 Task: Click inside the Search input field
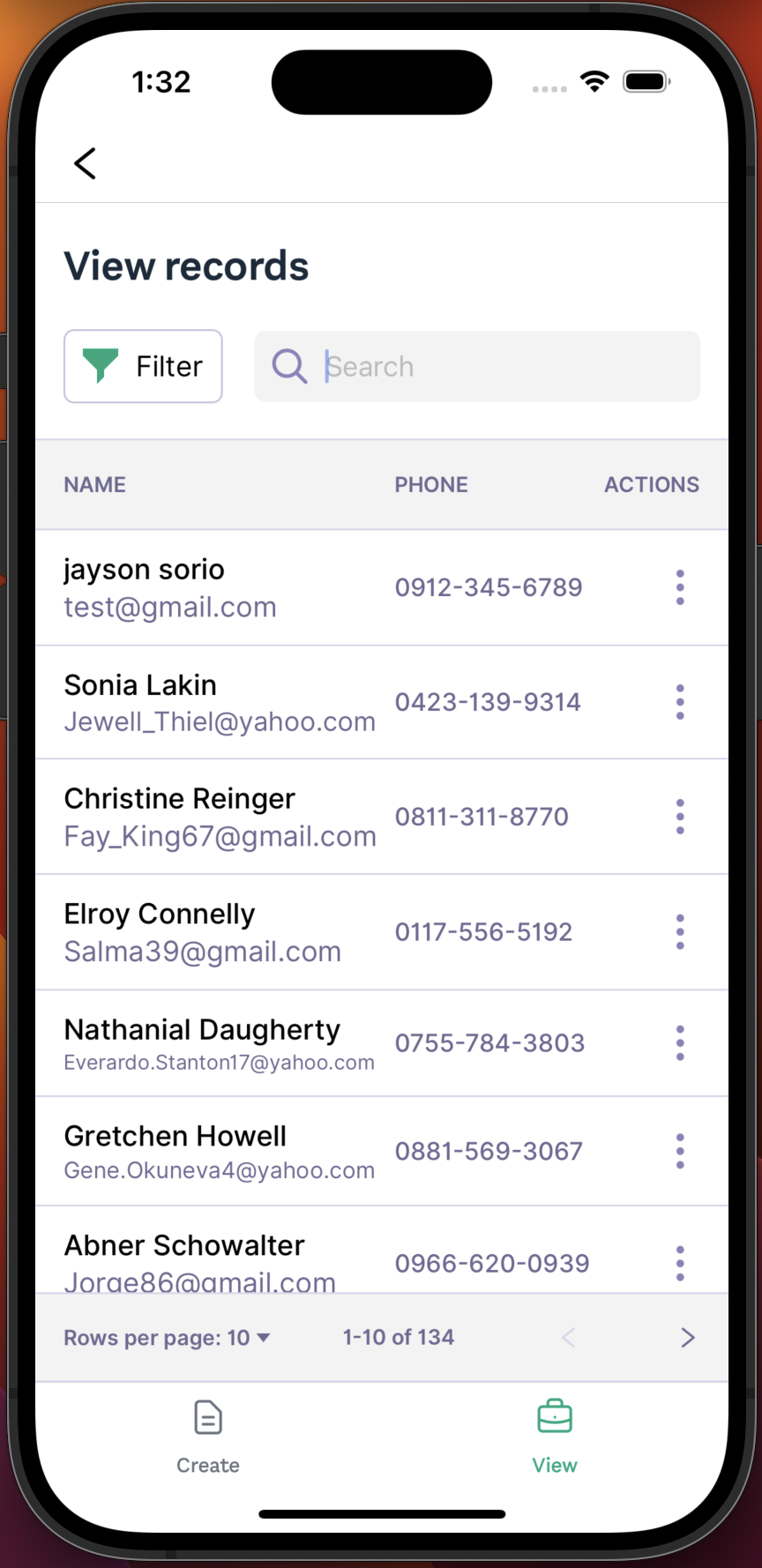coord(476,366)
